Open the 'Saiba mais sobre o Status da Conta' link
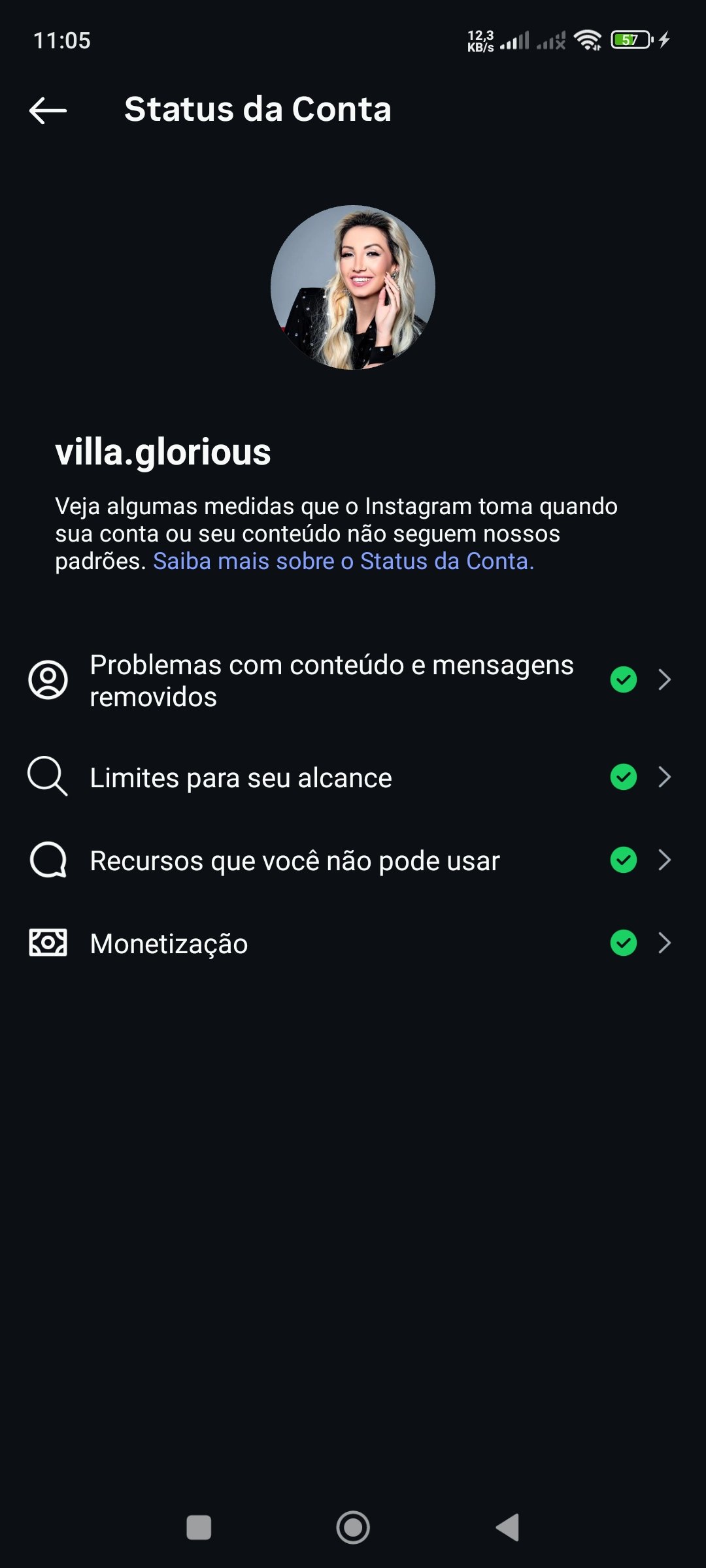The width and height of the screenshot is (706, 1568). [343, 562]
